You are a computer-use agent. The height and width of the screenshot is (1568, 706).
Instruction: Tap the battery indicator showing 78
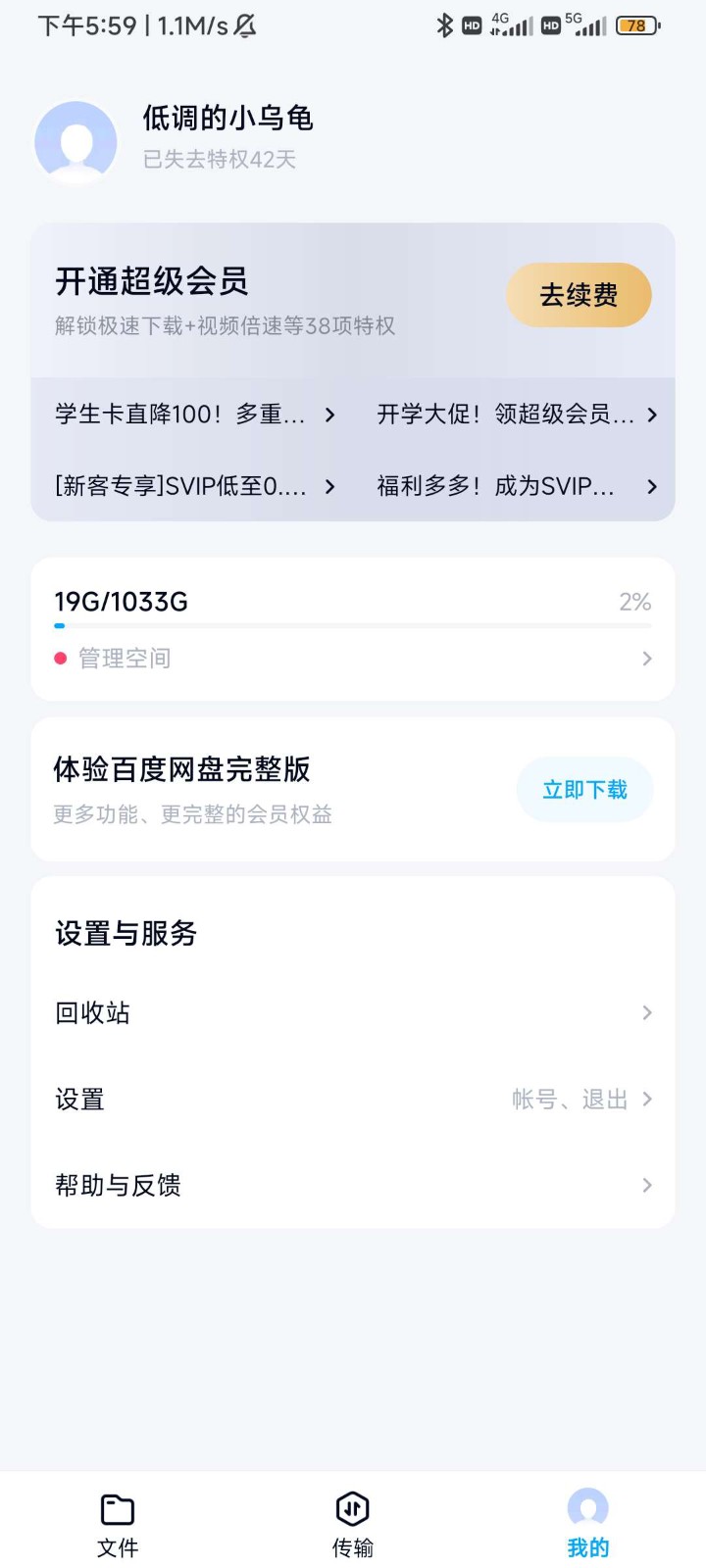click(638, 25)
